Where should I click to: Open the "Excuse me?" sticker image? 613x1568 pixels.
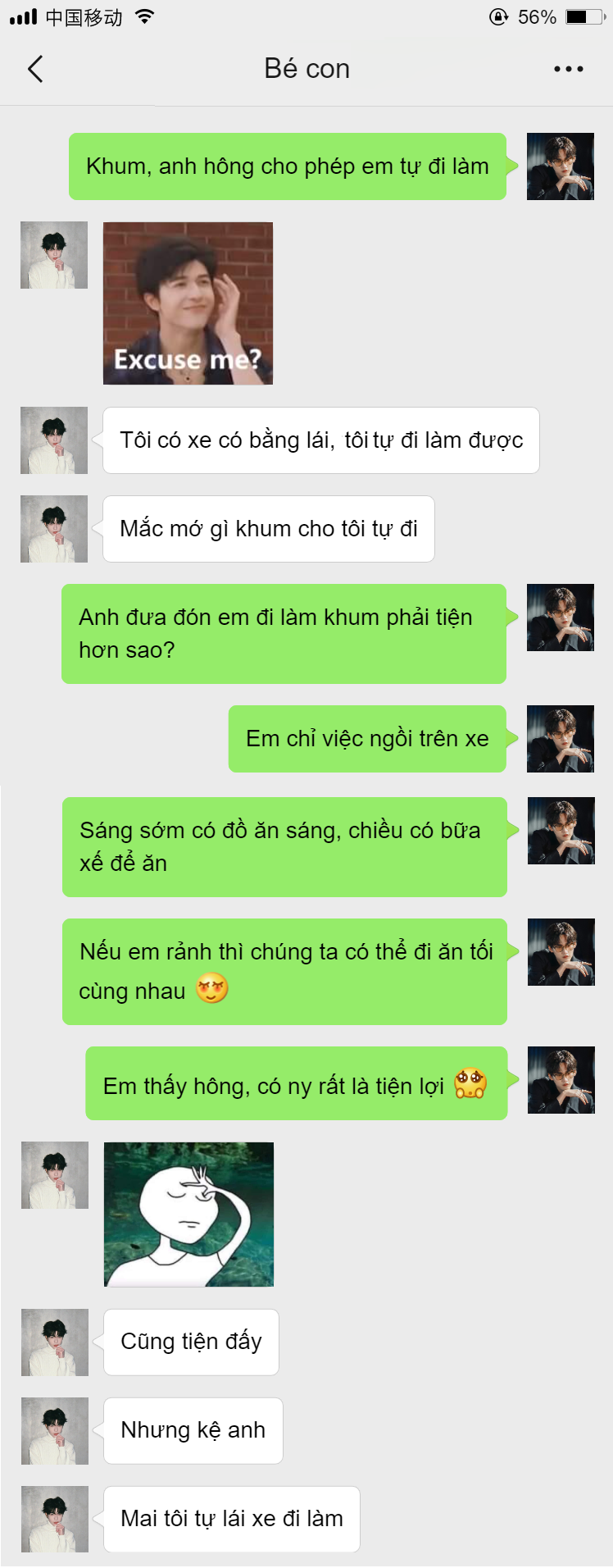188,303
